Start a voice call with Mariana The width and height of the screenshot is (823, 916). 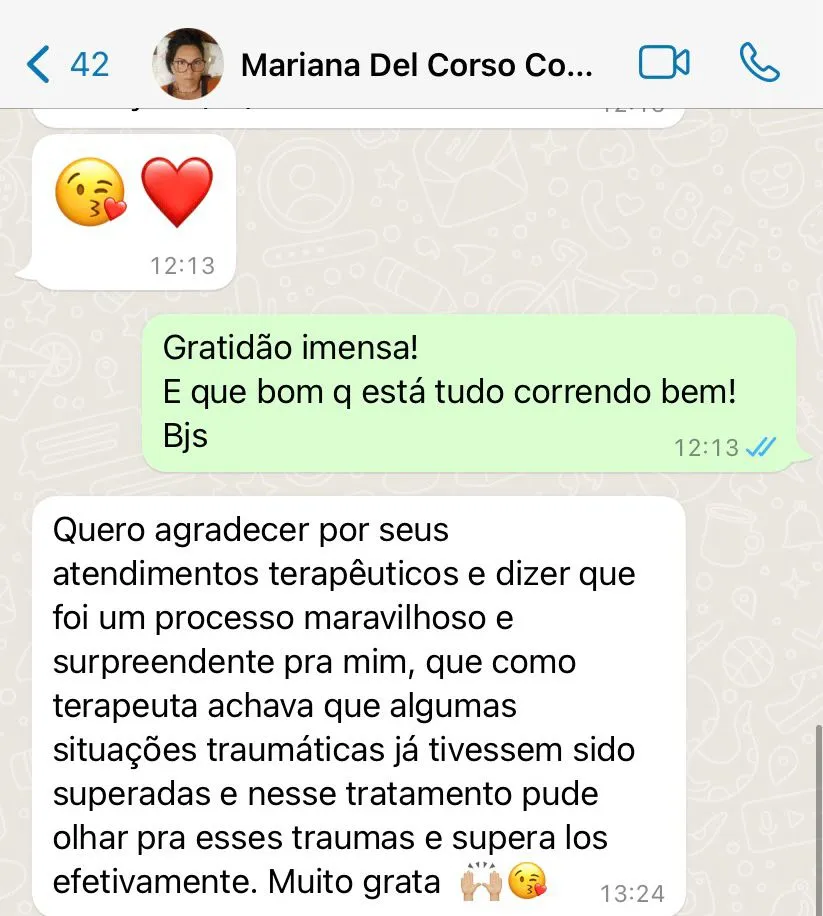[x=759, y=64]
